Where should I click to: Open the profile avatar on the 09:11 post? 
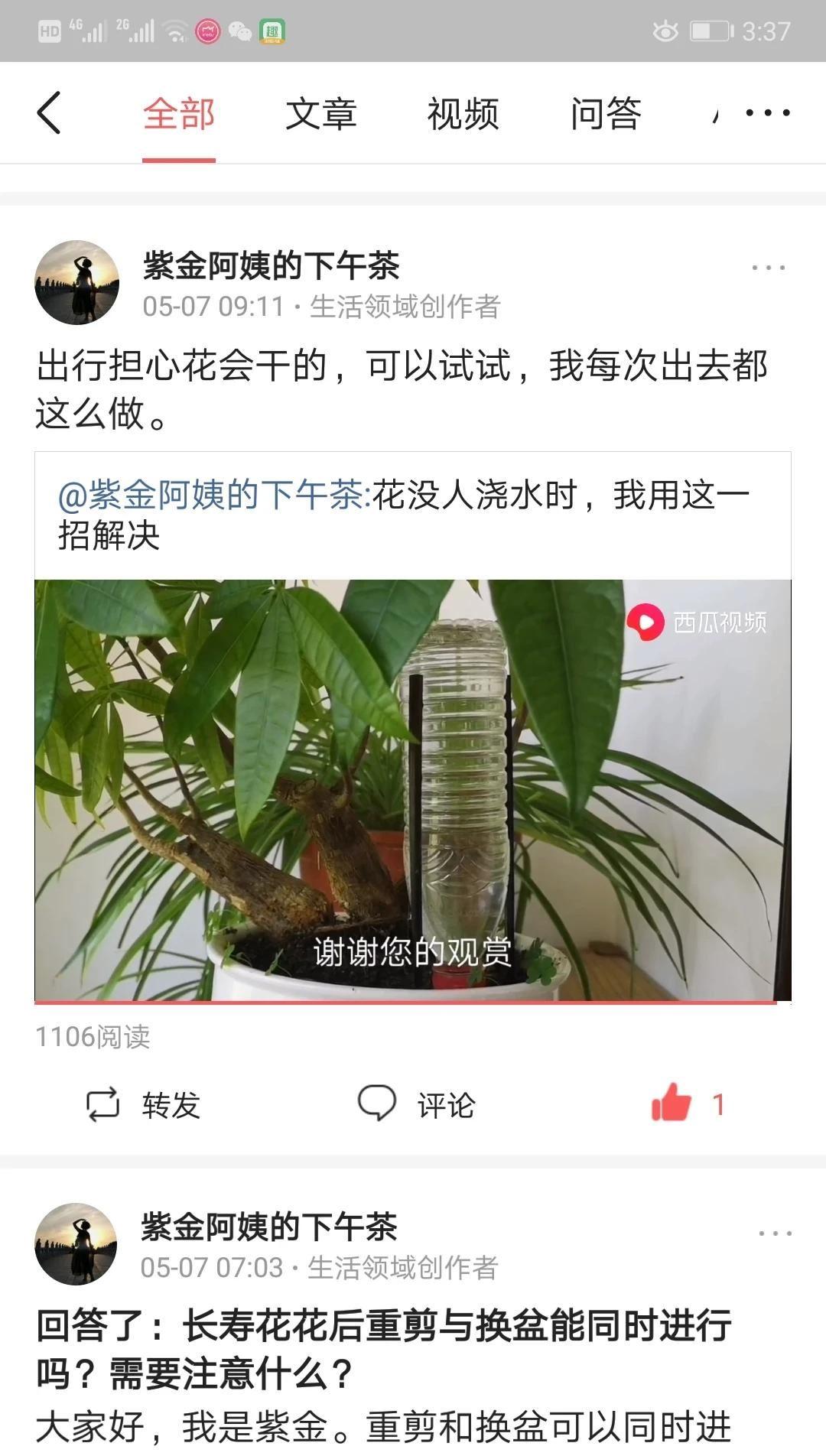pos(76,283)
